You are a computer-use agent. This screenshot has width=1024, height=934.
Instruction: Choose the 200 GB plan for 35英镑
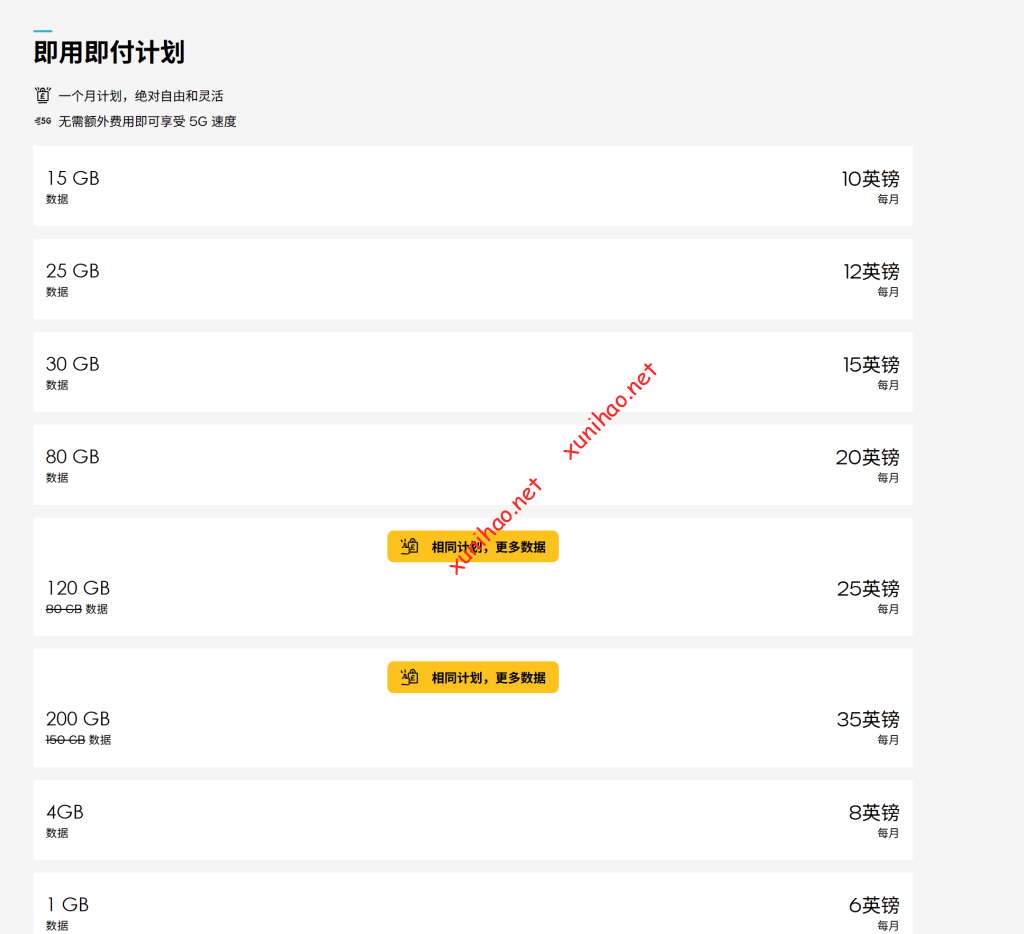point(472,727)
